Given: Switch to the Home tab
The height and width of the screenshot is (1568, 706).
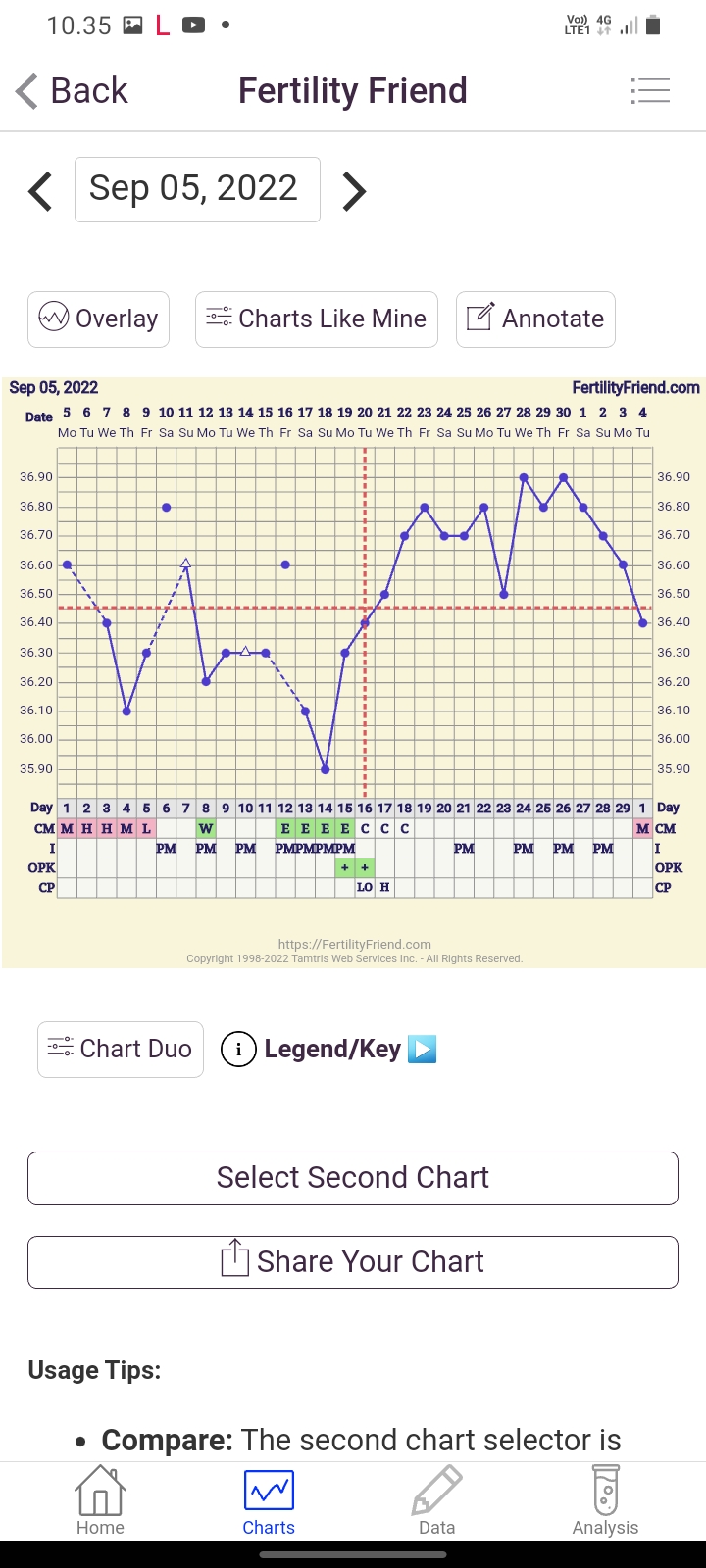Looking at the screenshot, I should 100,1500.
